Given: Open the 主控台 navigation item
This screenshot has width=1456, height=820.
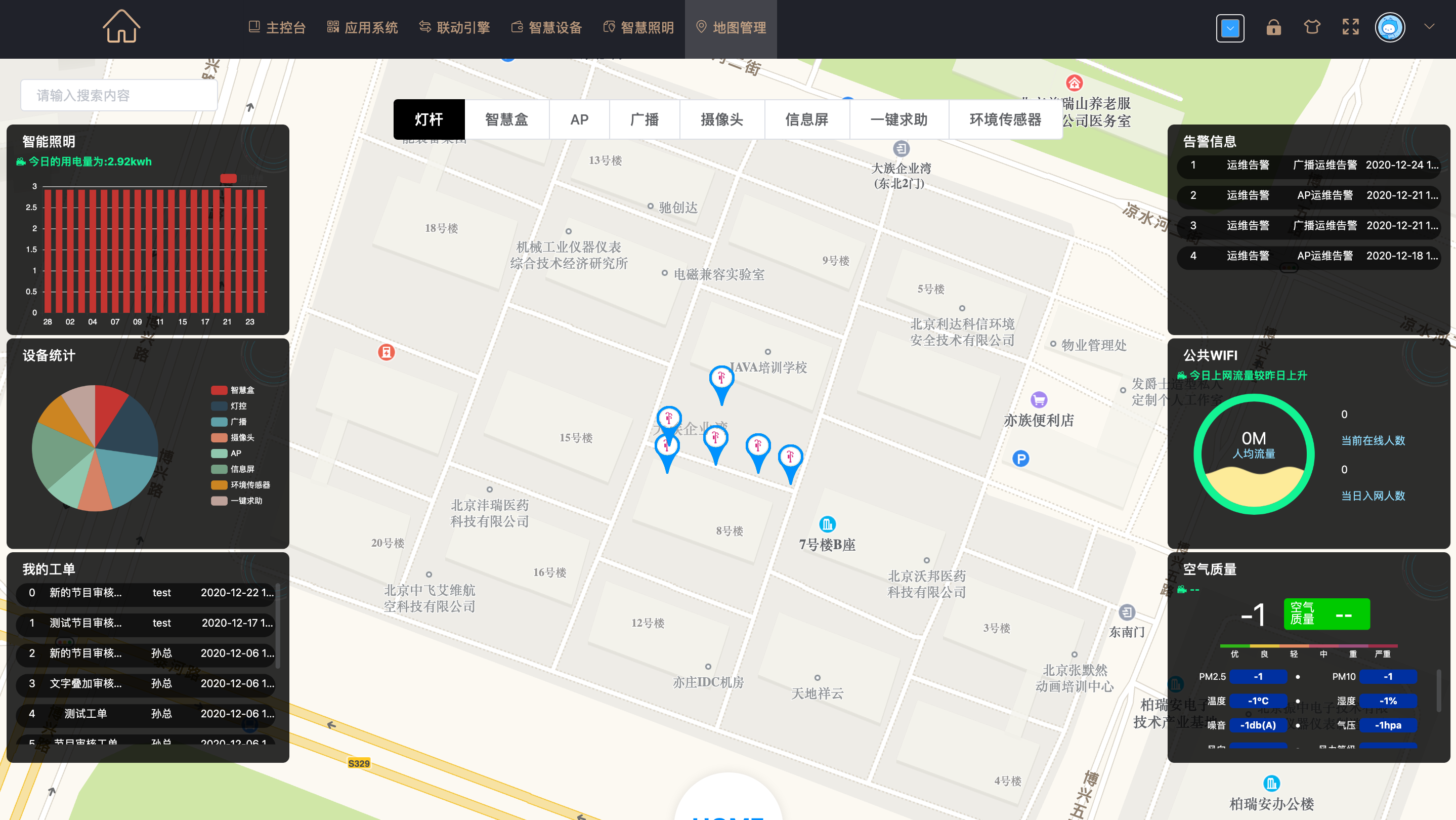Looking at the screenshot, I should [x=277, y=27].
